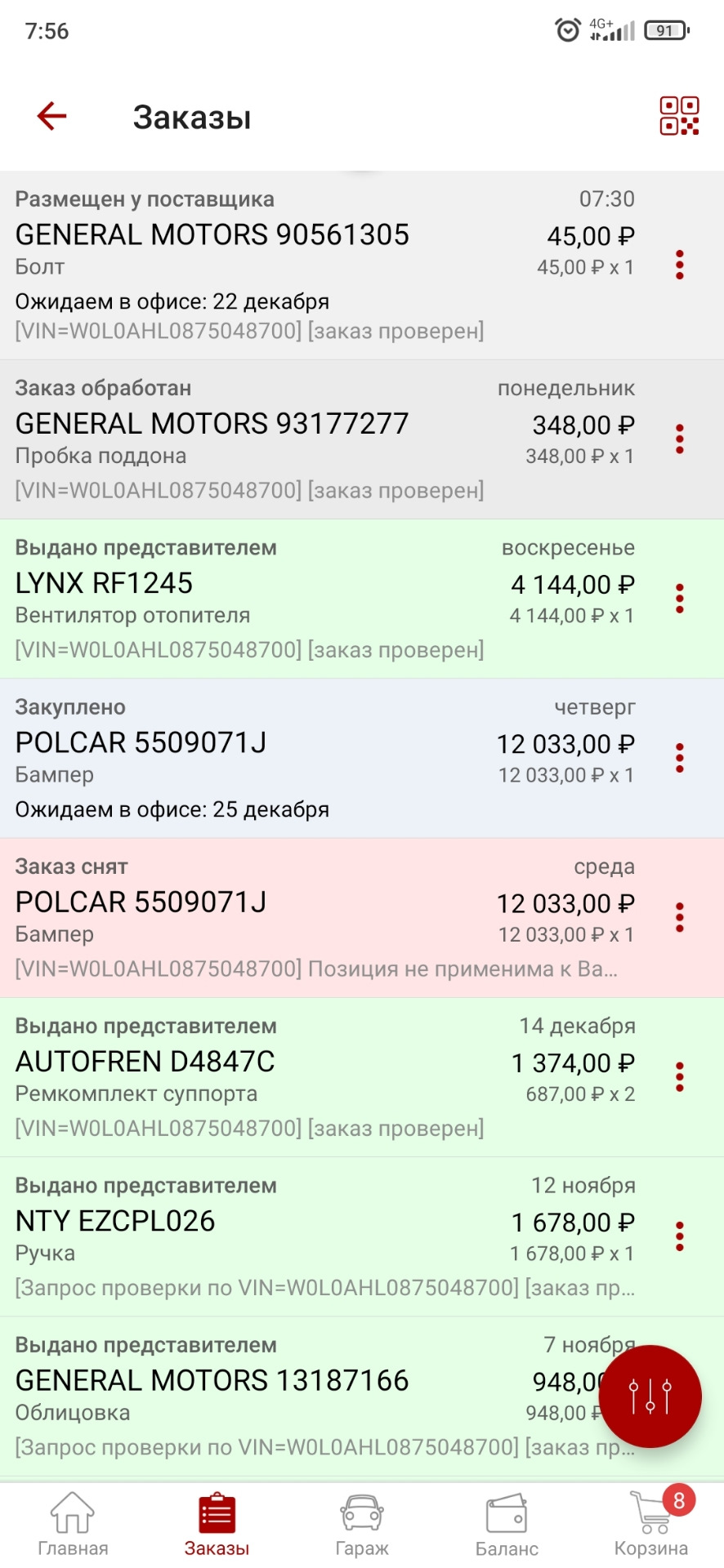Tap the Пробка поддона item description
The width and height of the screenshot is (724, 1568).
coord(102,456)
